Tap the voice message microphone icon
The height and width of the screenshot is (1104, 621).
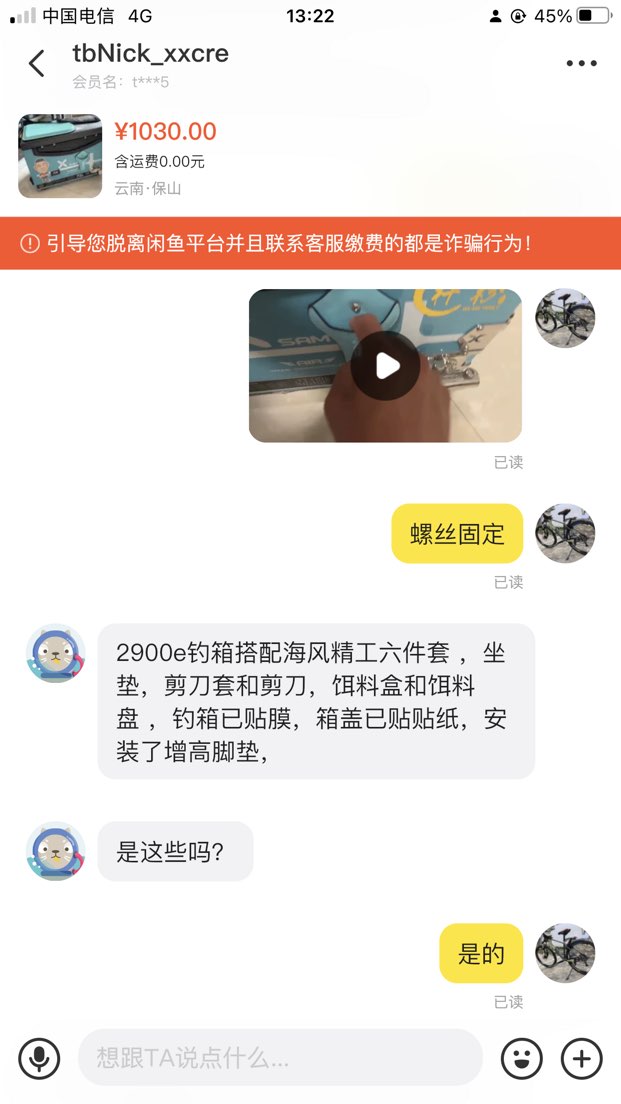click(x=39, y=1058)
